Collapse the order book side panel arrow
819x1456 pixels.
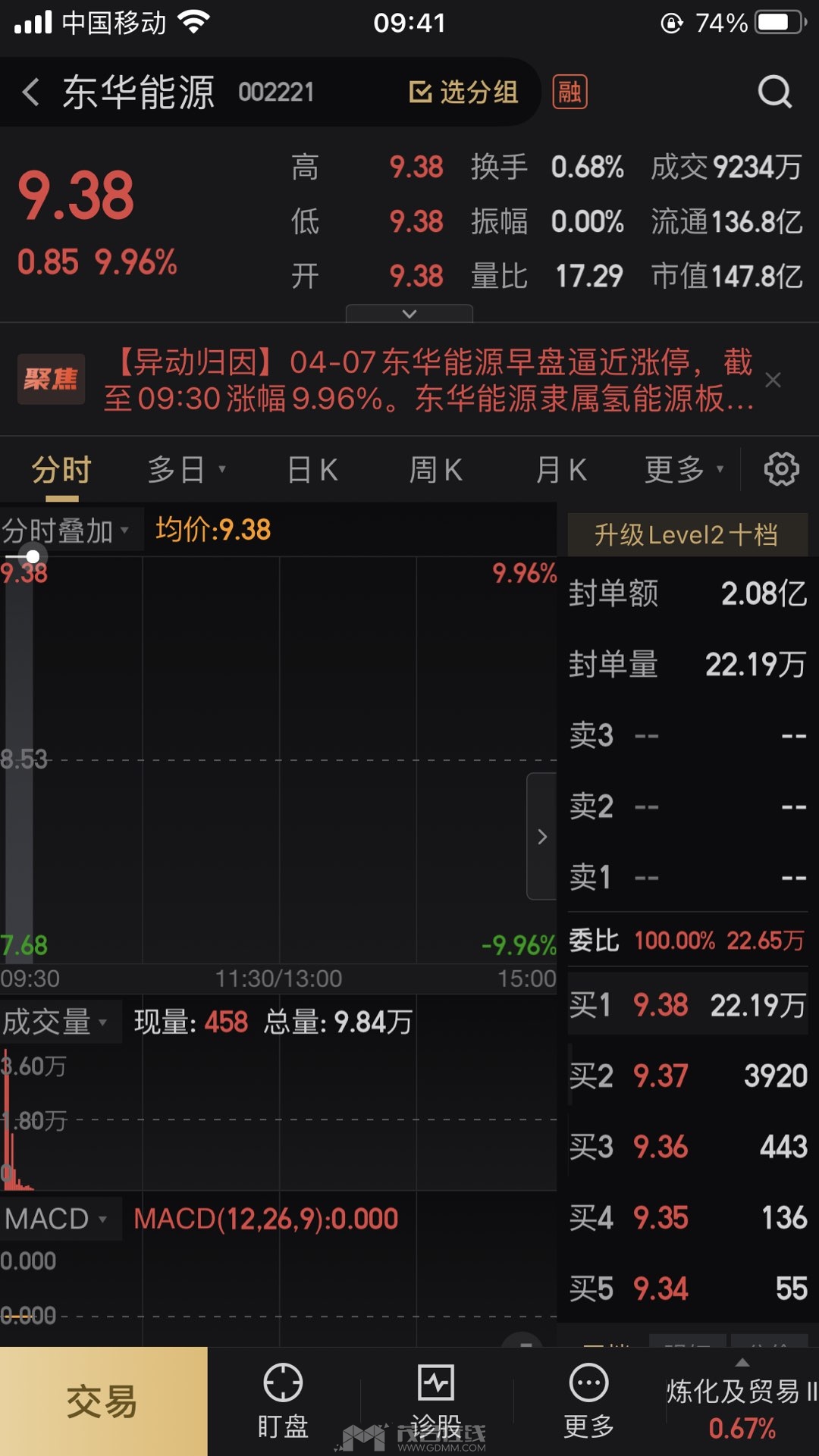[541, 836]
